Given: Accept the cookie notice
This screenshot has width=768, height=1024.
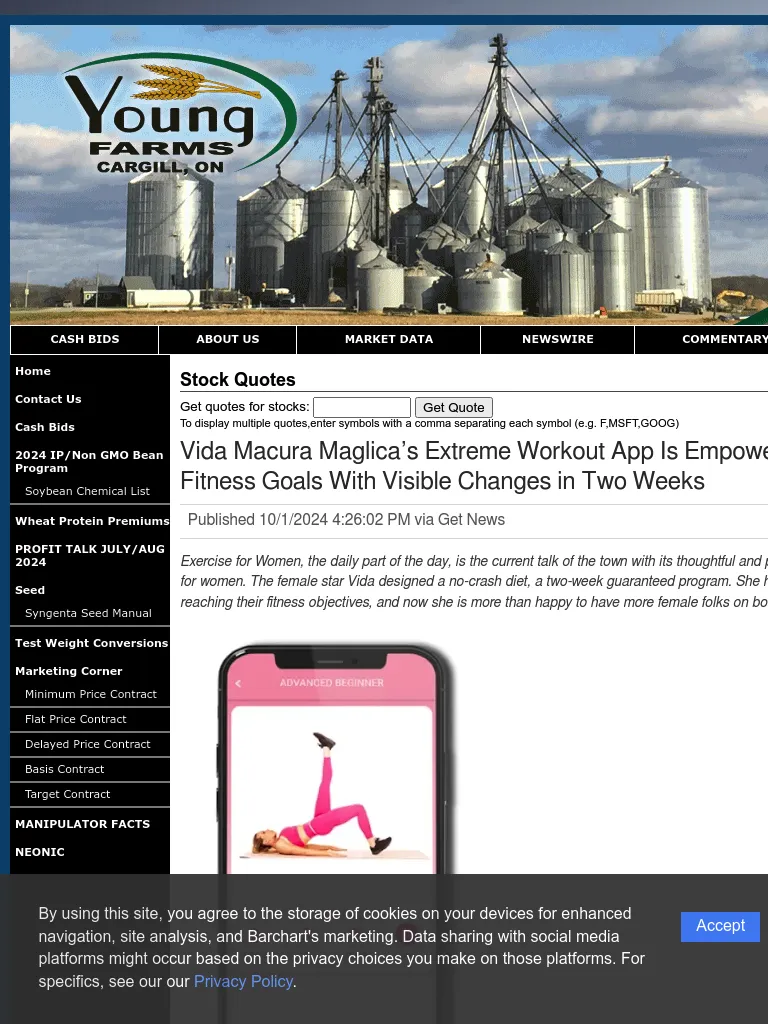Looking at the screenshot, I should pos(720,926).
